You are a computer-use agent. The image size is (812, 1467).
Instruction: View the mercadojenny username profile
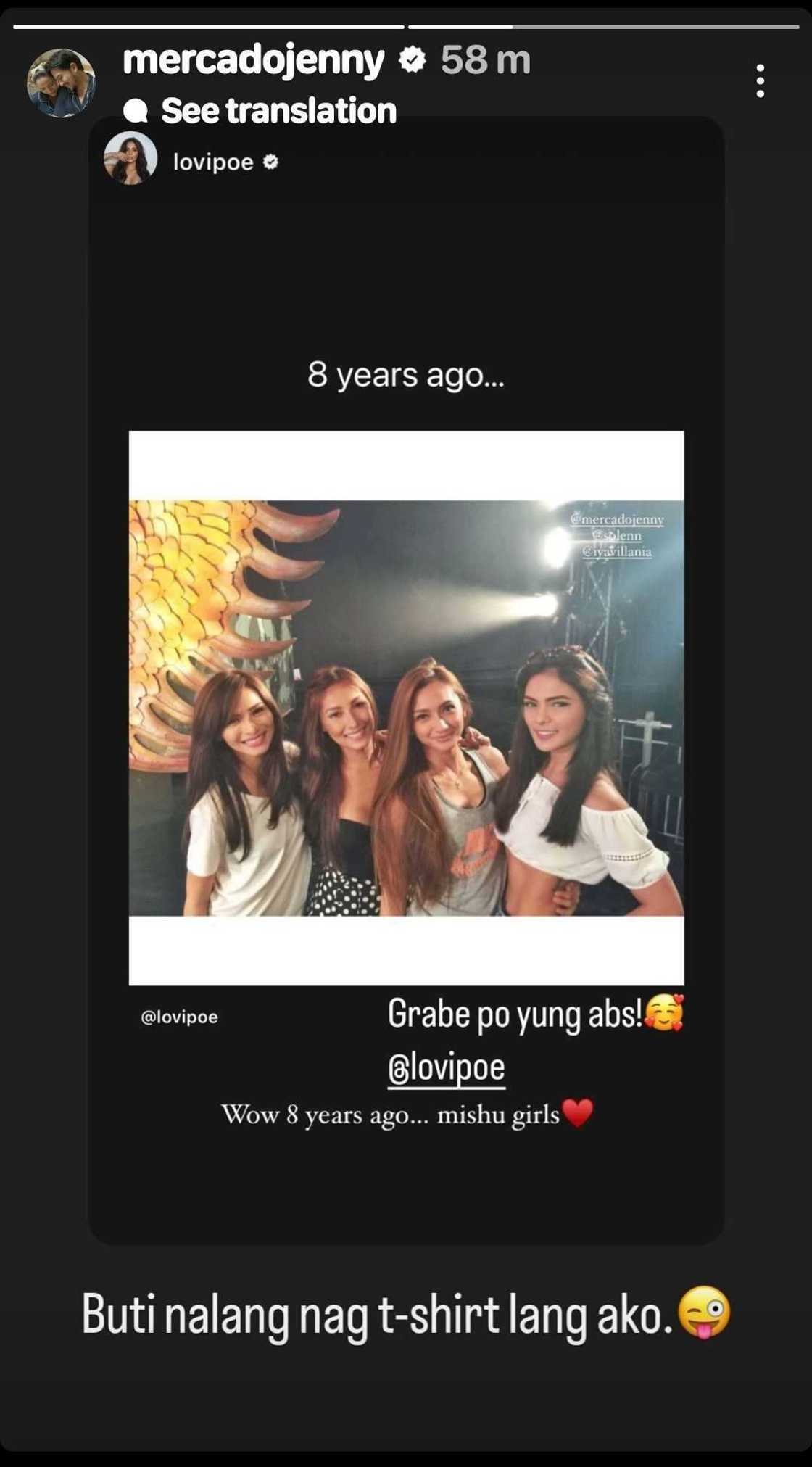(253, 59)
